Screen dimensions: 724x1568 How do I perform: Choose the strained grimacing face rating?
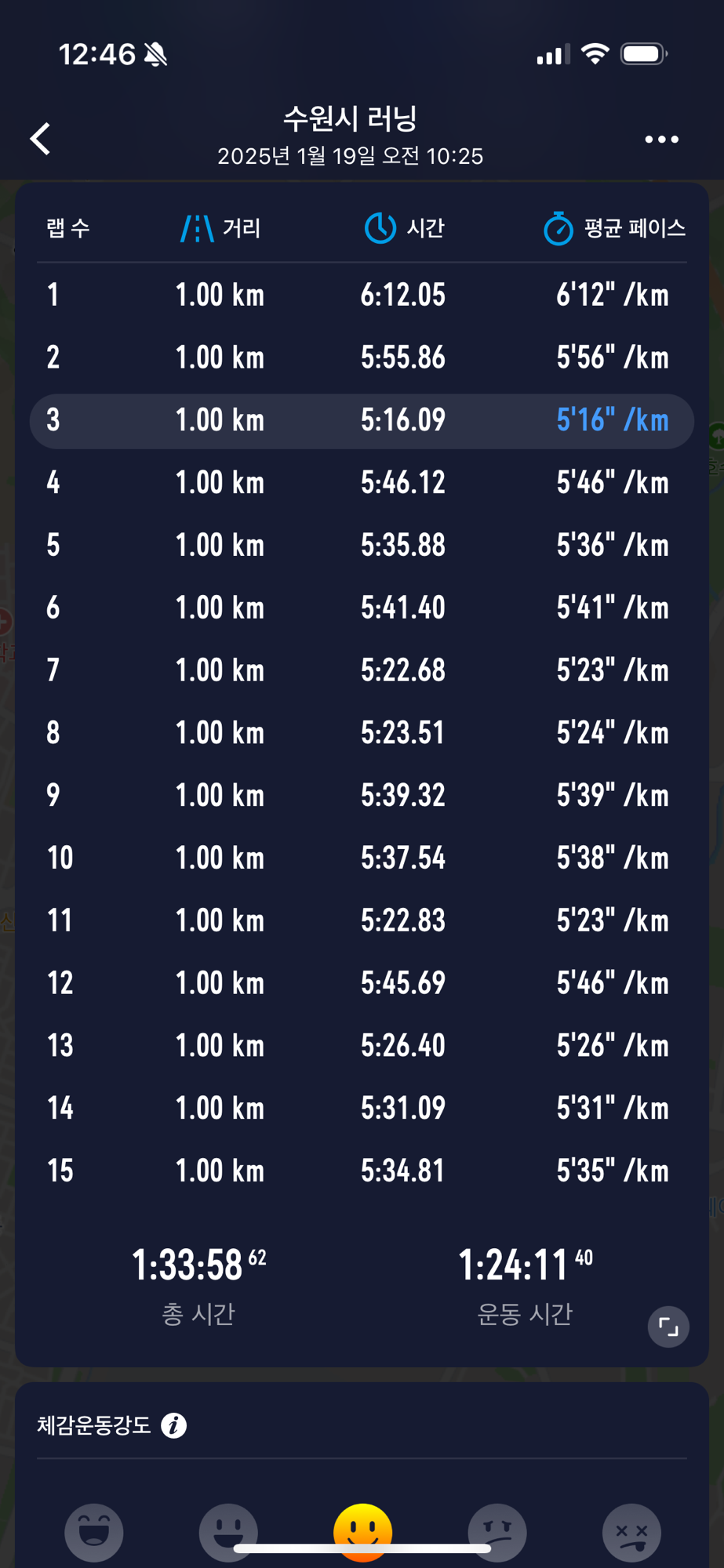click(x=497, y=1533)
